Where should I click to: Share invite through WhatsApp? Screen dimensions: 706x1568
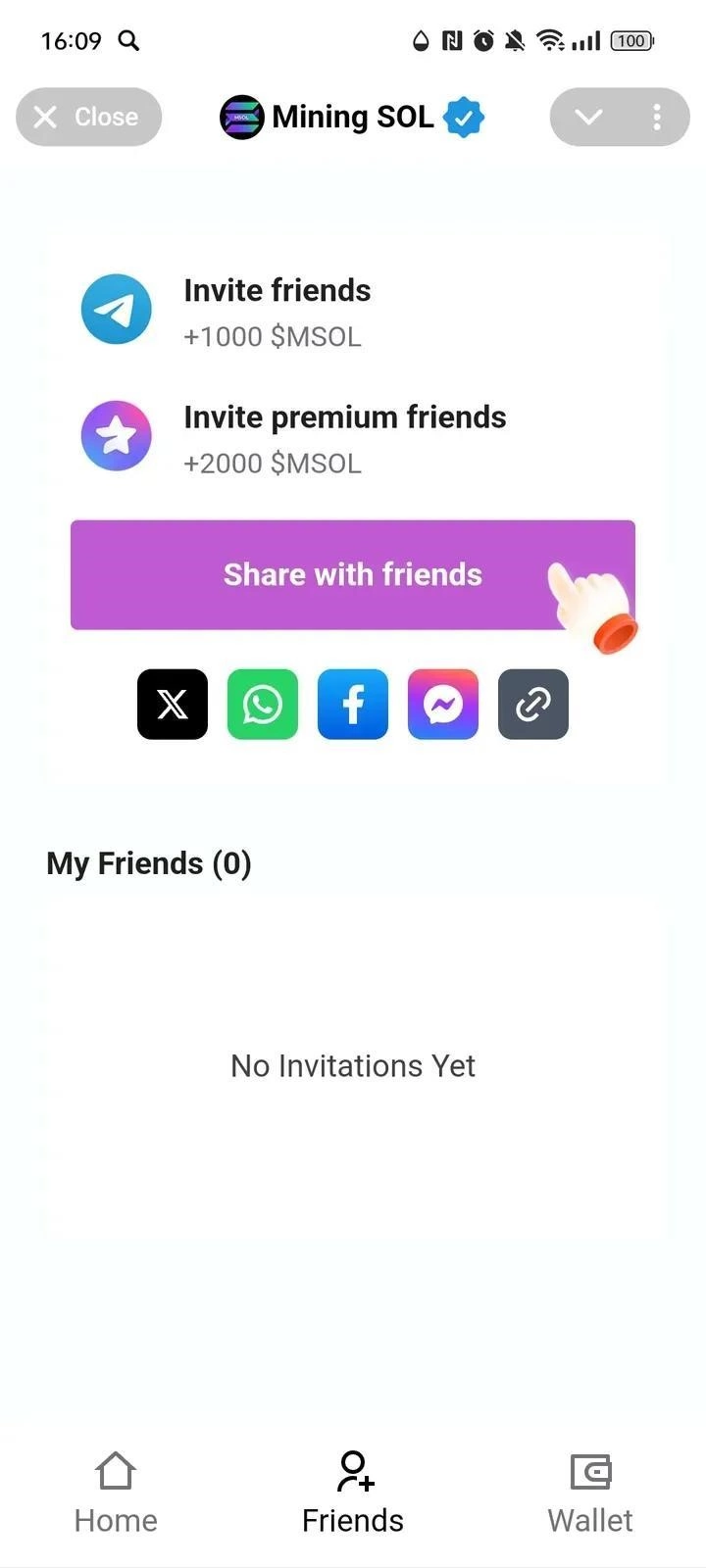coord(263,704)
